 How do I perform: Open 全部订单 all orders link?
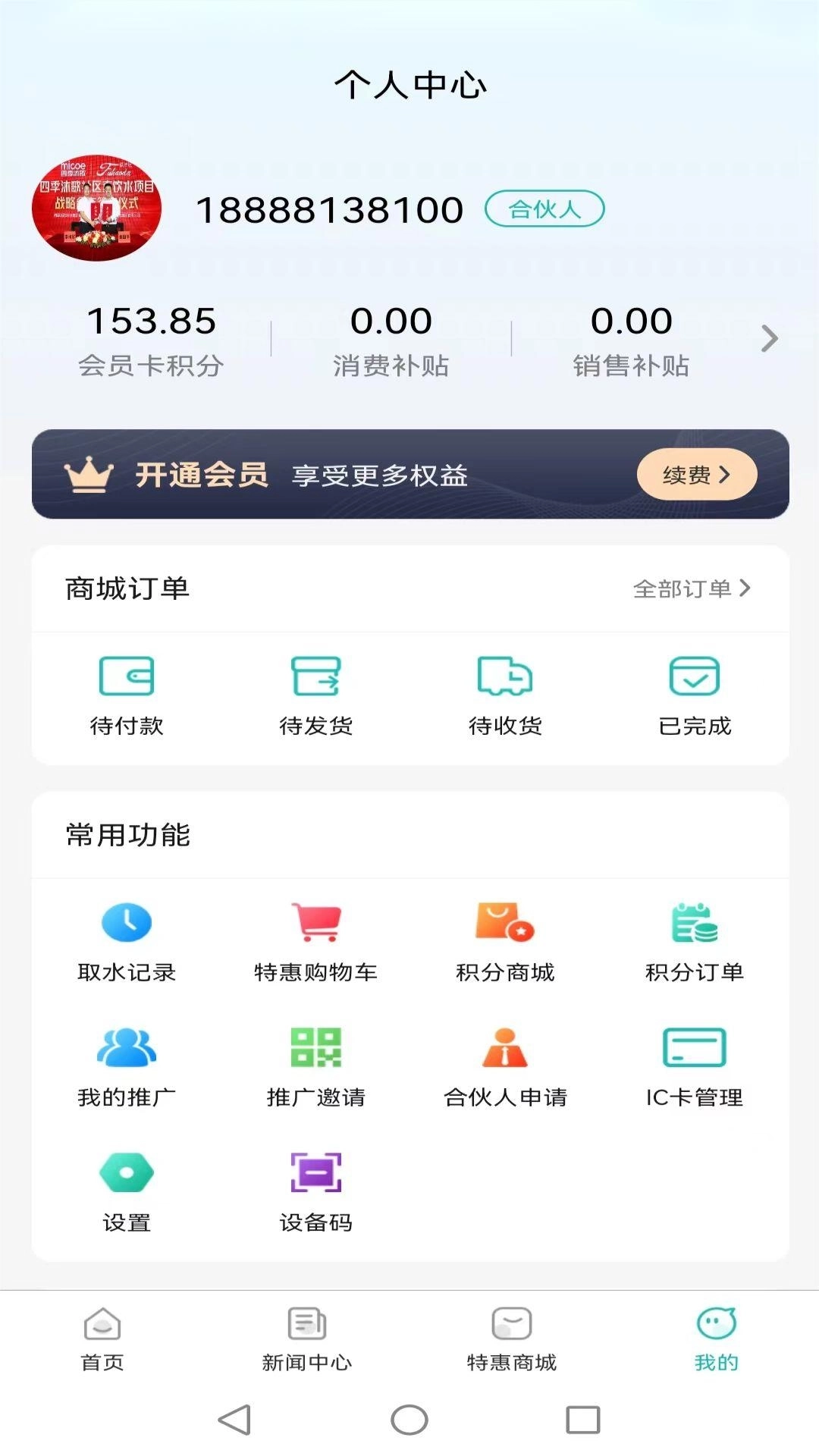pyautogui.click(x=691, y=588)
